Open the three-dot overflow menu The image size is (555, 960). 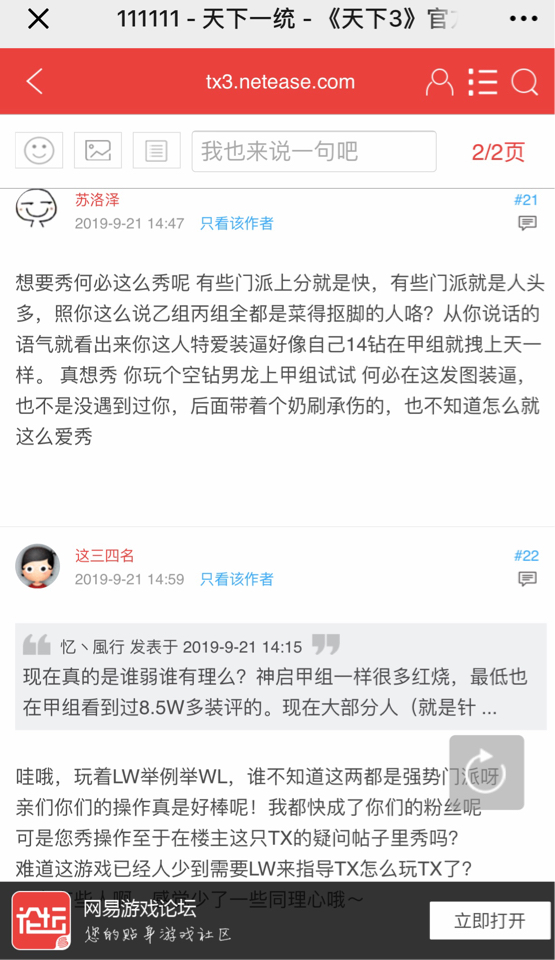[523, 20]
